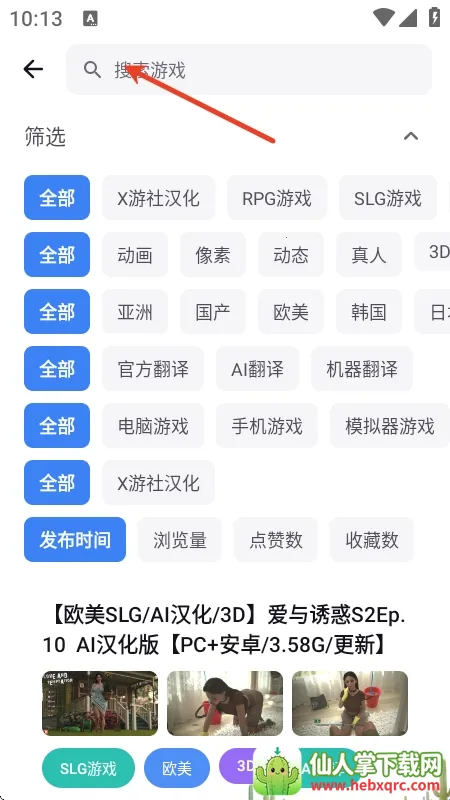Tap the 搜索游戏 search box
This screenshot has height=800, width=450.
(249, 69)
